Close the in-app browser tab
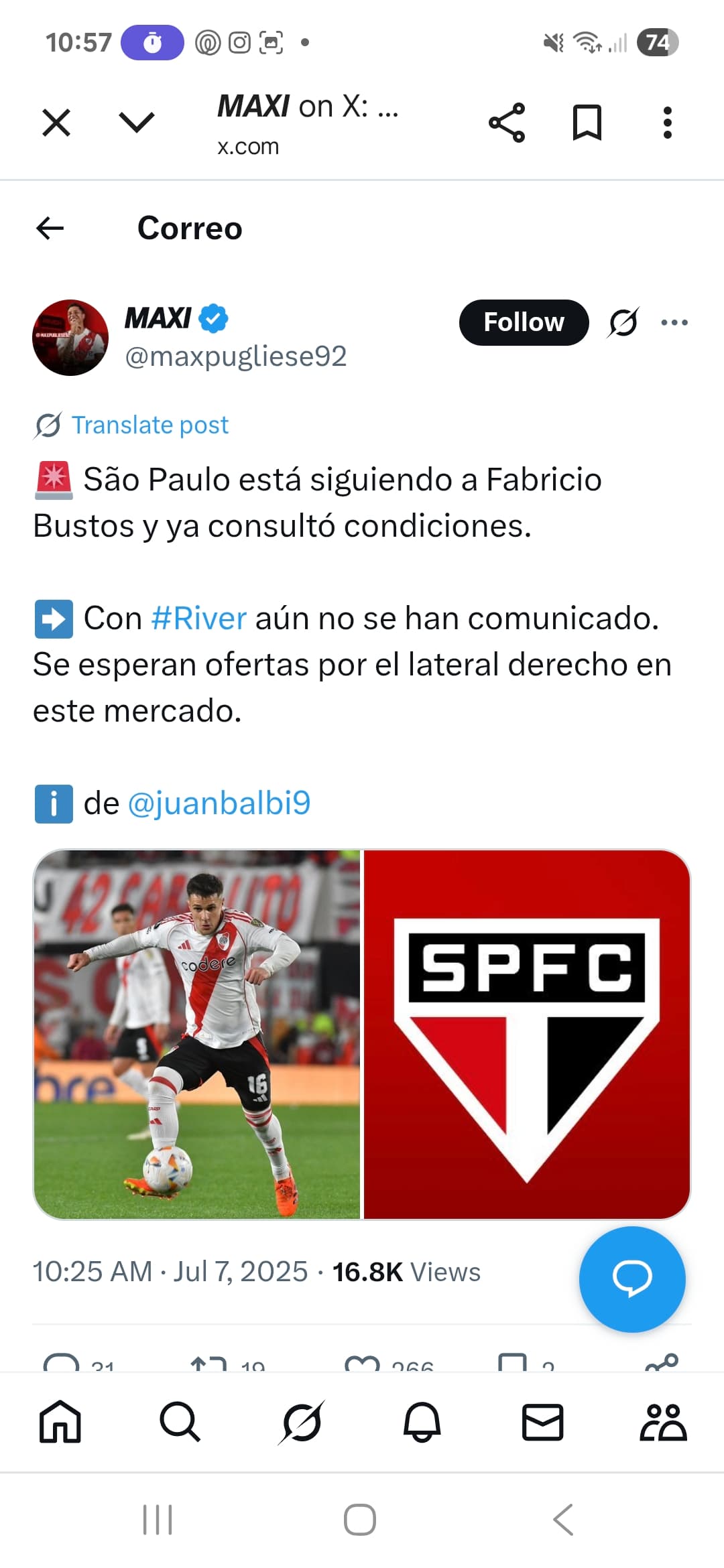The width and height of the screenshot is (724, 1568). 56,123
